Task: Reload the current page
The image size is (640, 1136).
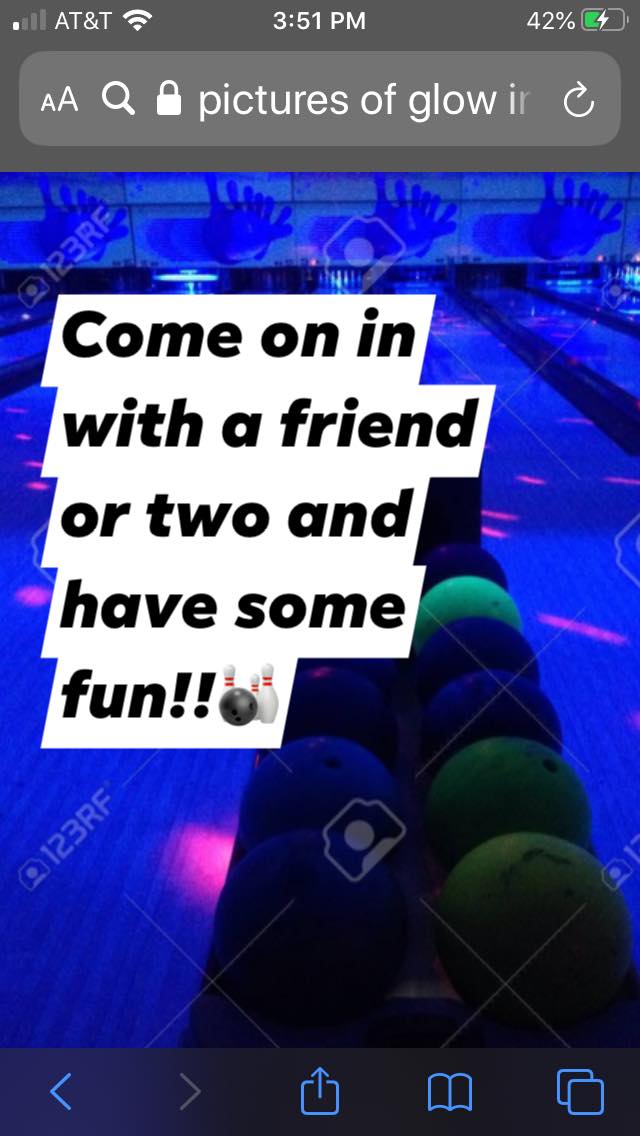Action: (x=579, y=100)
